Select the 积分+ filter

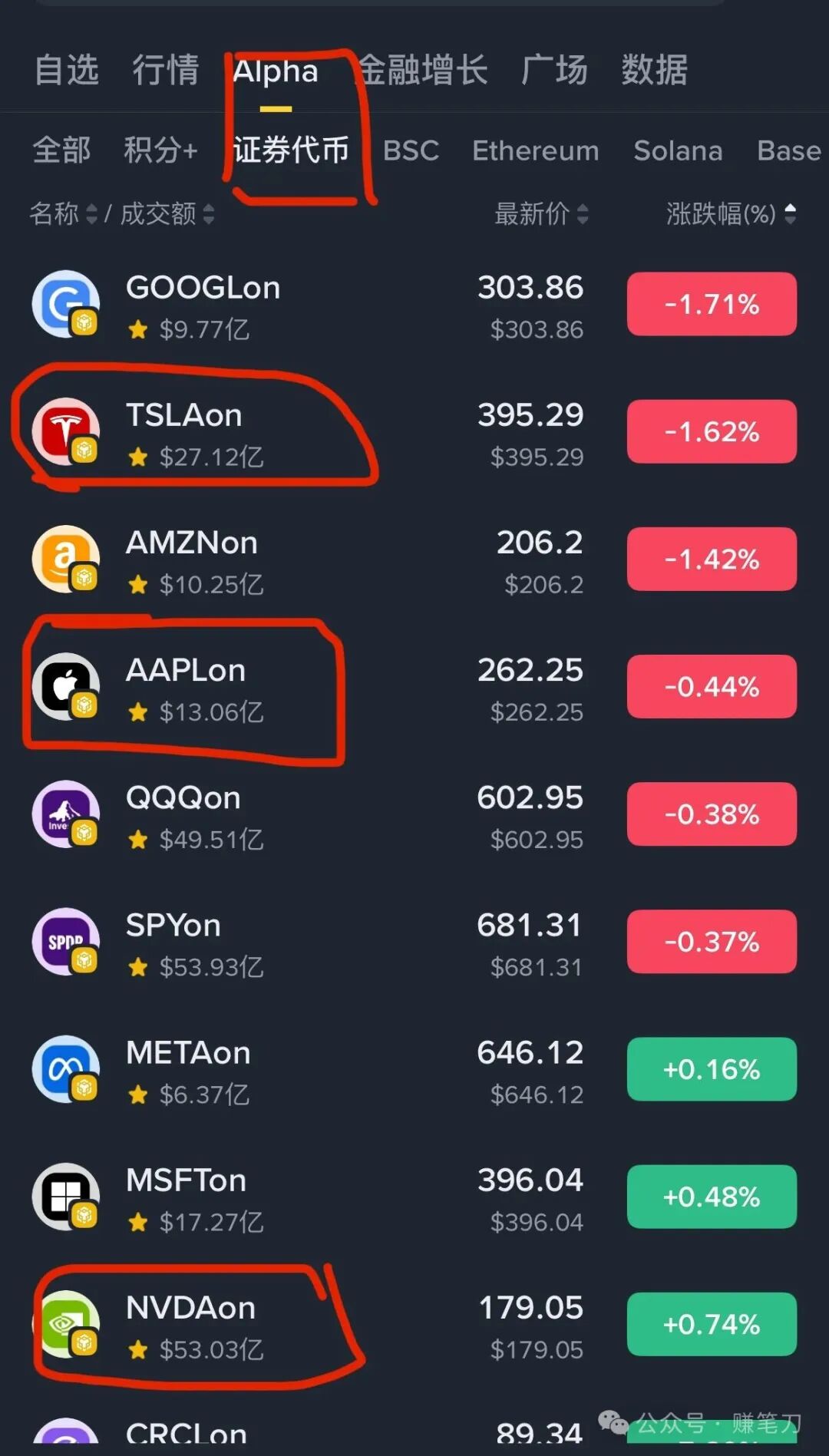(160, 150)
